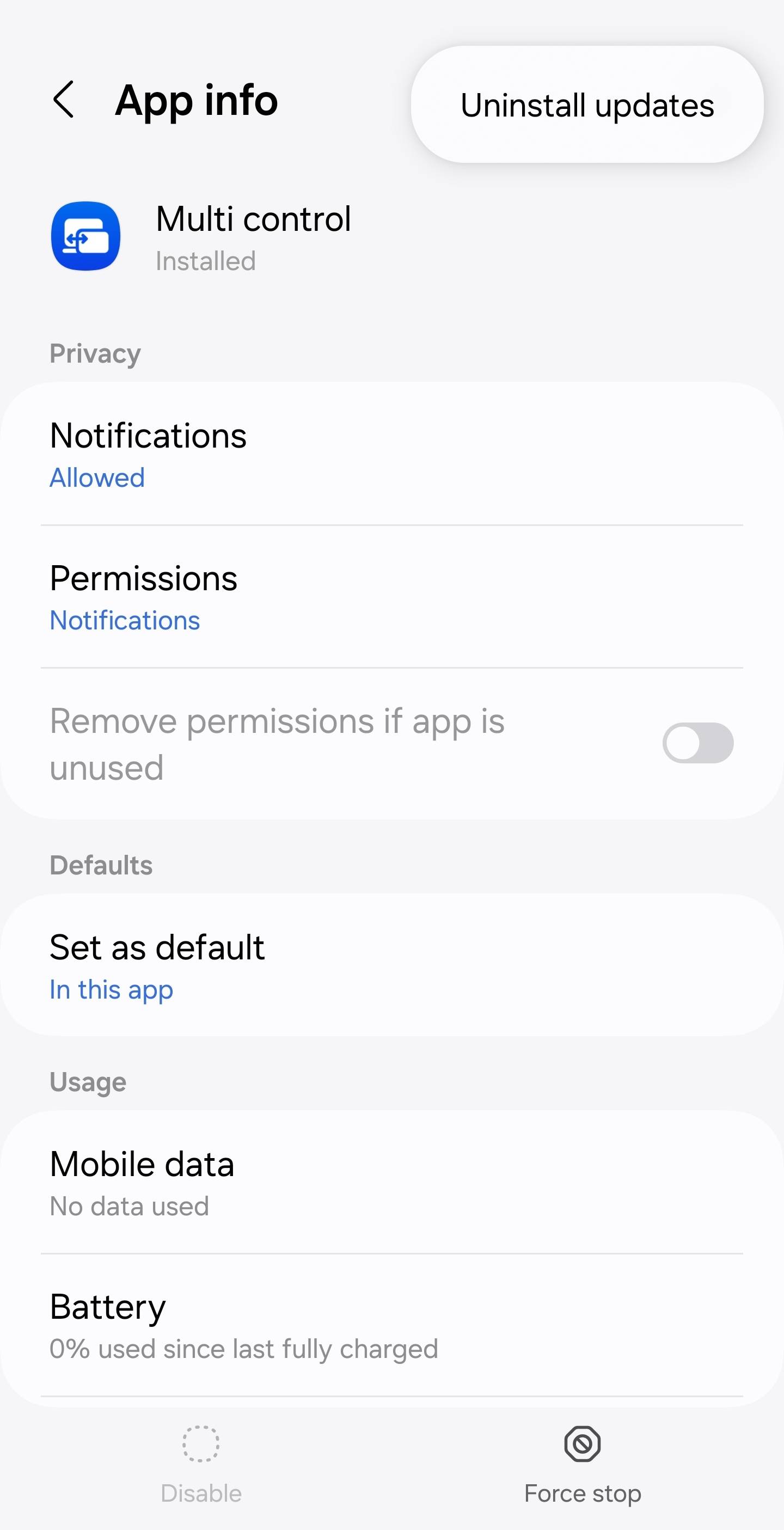
Task: Tap the In this app link
Action: [x=111, y=989]
